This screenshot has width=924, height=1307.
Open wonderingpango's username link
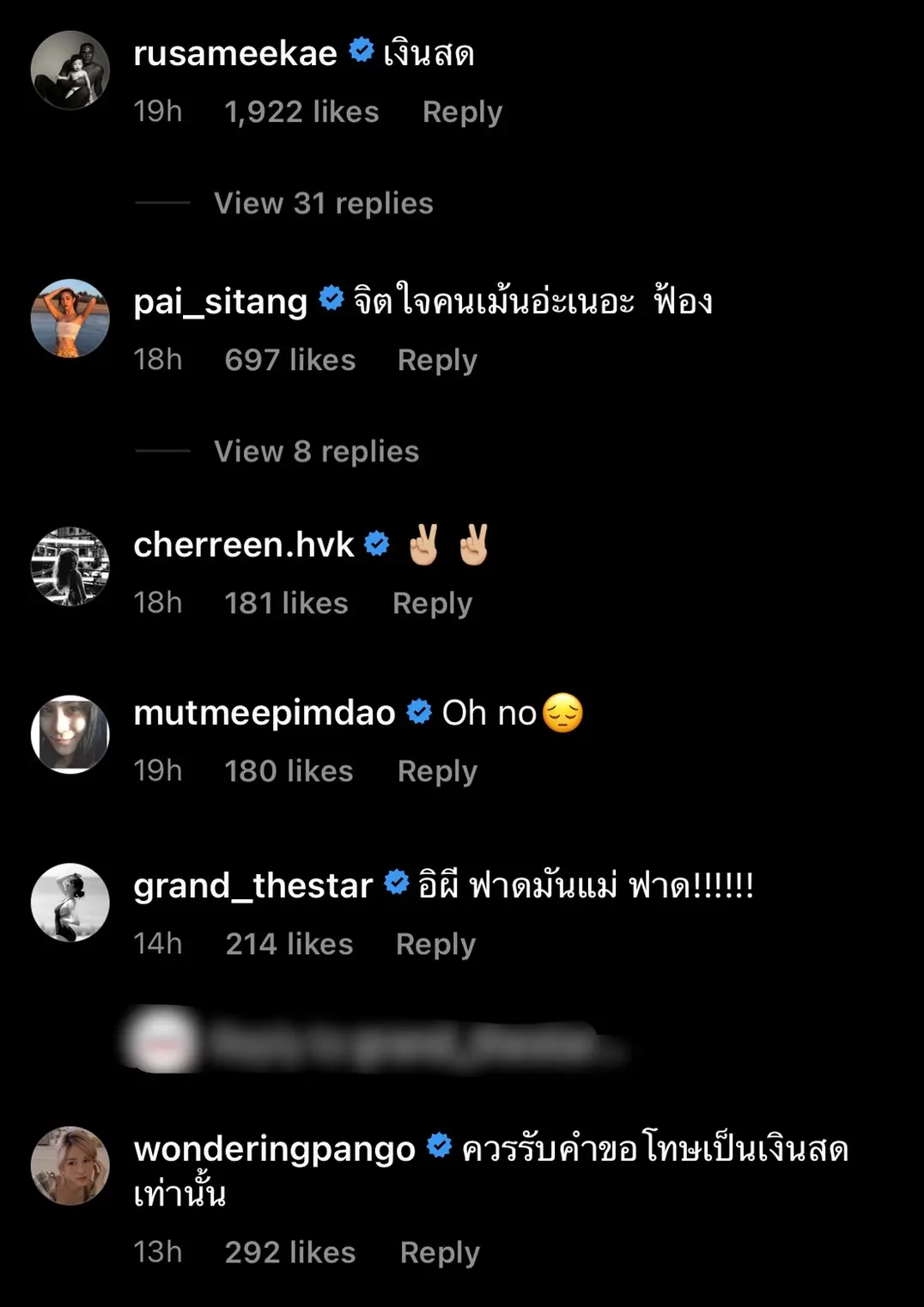point(275,1149)
